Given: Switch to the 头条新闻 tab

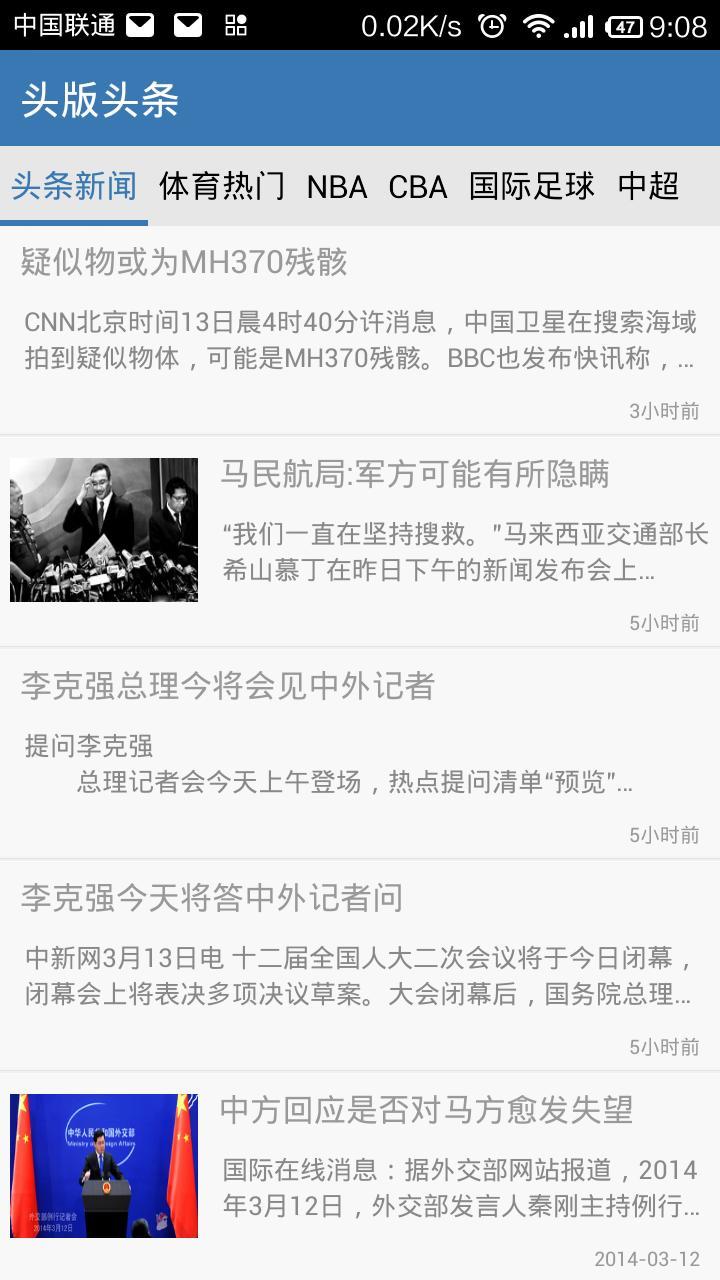Looking at the screenshot, I should point(74,186).
